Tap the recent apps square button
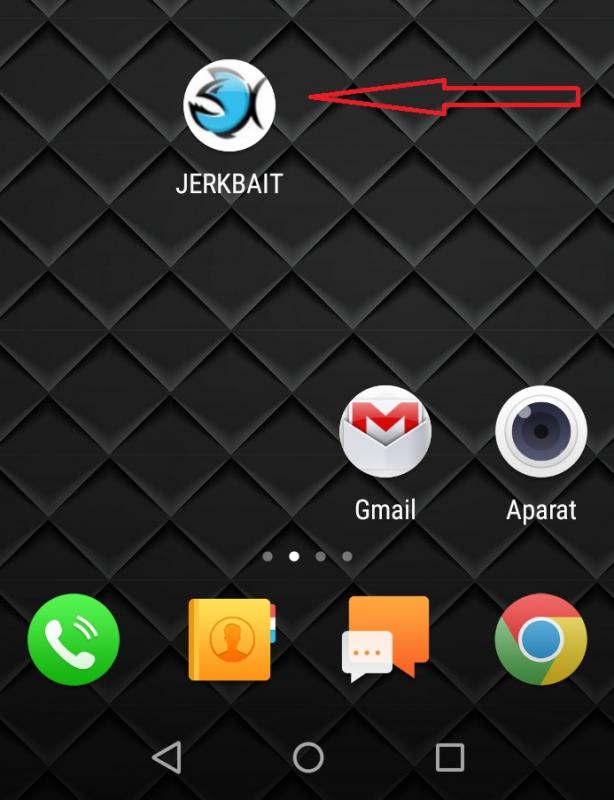 coord(450,757)
